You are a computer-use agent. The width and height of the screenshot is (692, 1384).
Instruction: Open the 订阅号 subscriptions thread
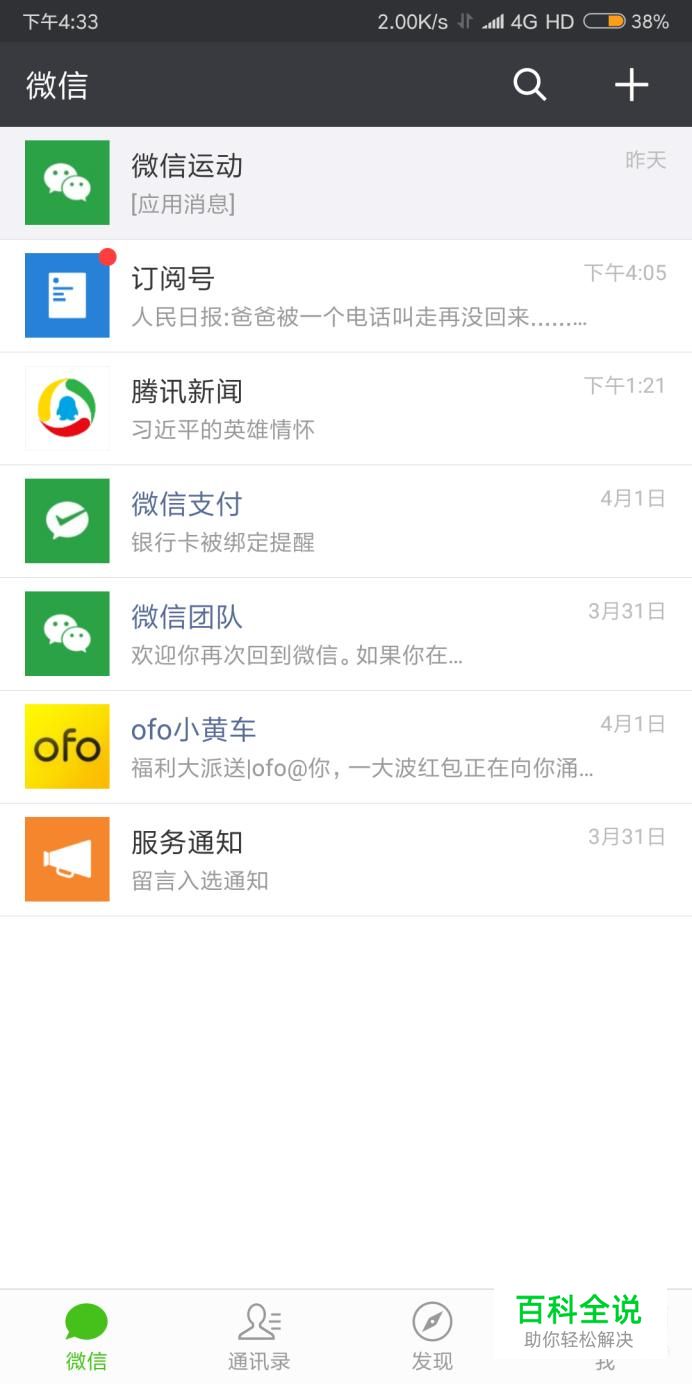coord(346,296)
